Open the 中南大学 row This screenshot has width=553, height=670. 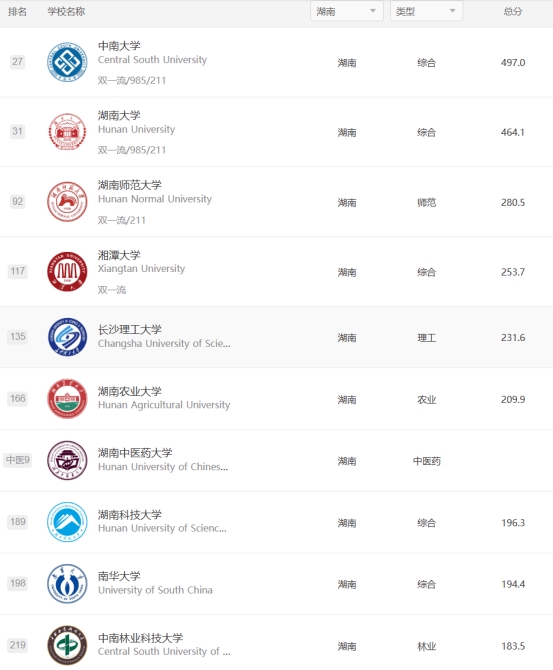point(276,62)
